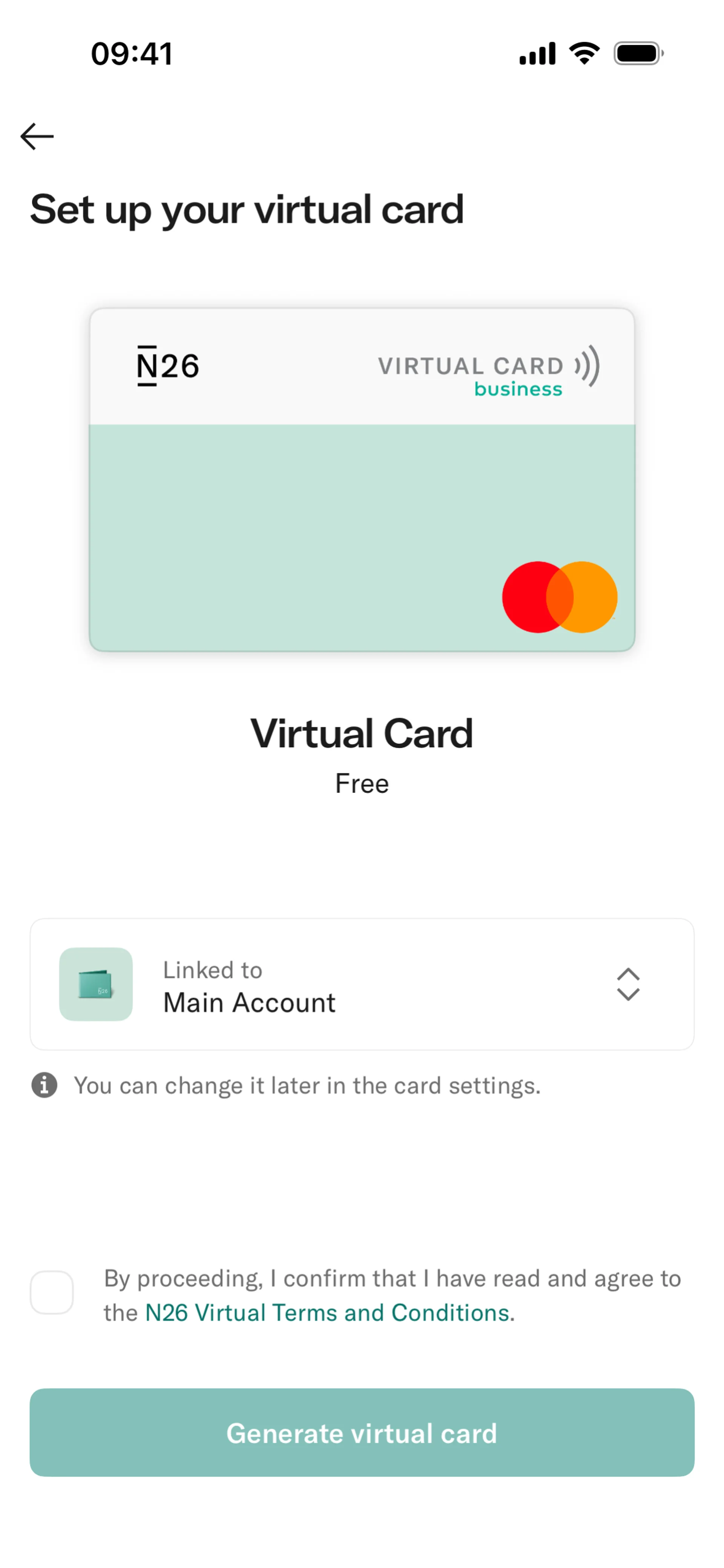The width and height of the screenshot is (724, 1568).
Task: Open N26 Virtual Terms and Conditions link
Action: tap(327, 1313)
